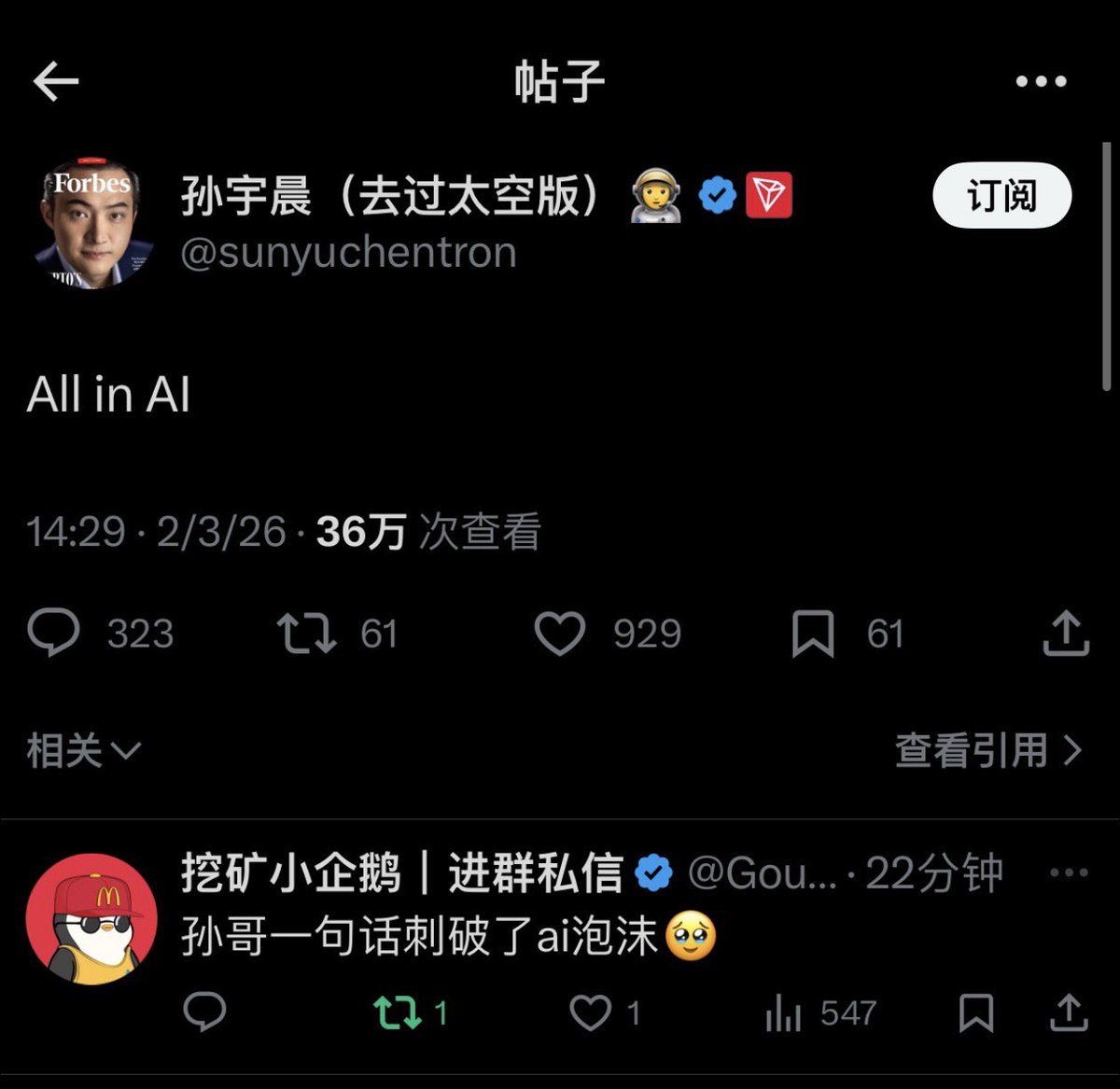Like the All in AI post
This screenshot has height=1089, width=1120.
559,634
